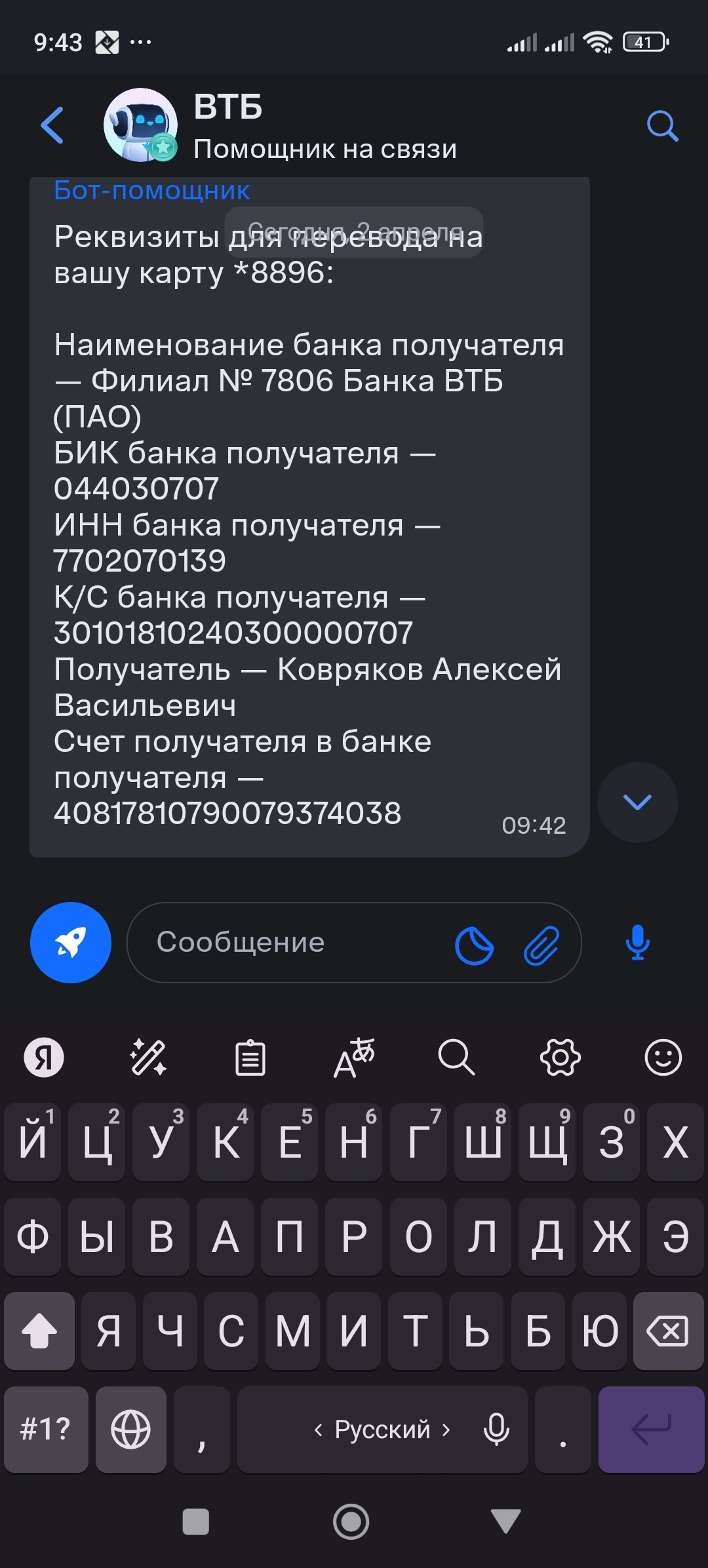Image resolution: width=708 pixels, height=1568 pixels.
Task: Open the emoji panel on the keyboard
Action: click(663, 1057)
